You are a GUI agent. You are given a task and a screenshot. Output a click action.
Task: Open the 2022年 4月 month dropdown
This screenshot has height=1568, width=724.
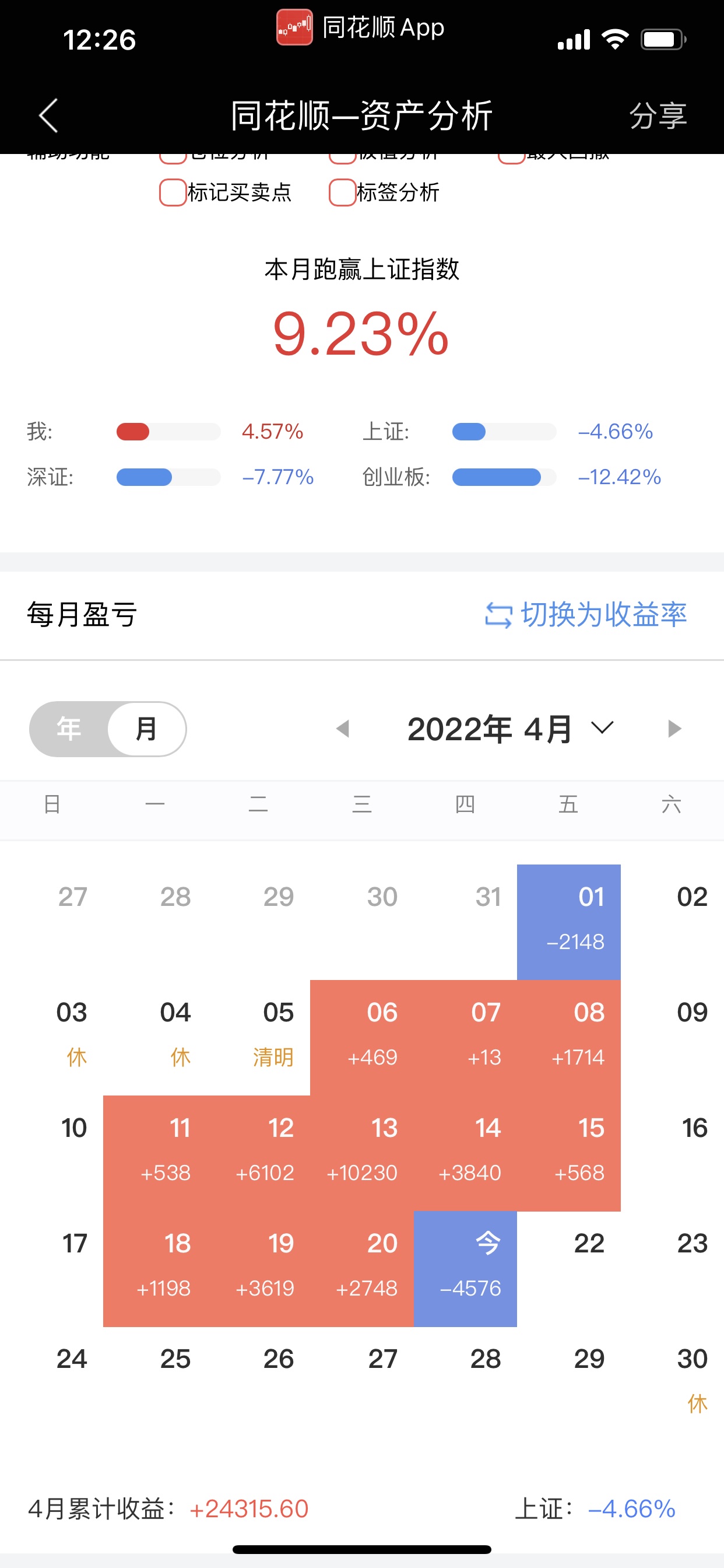pyautogui.click(x=510, y=729)
